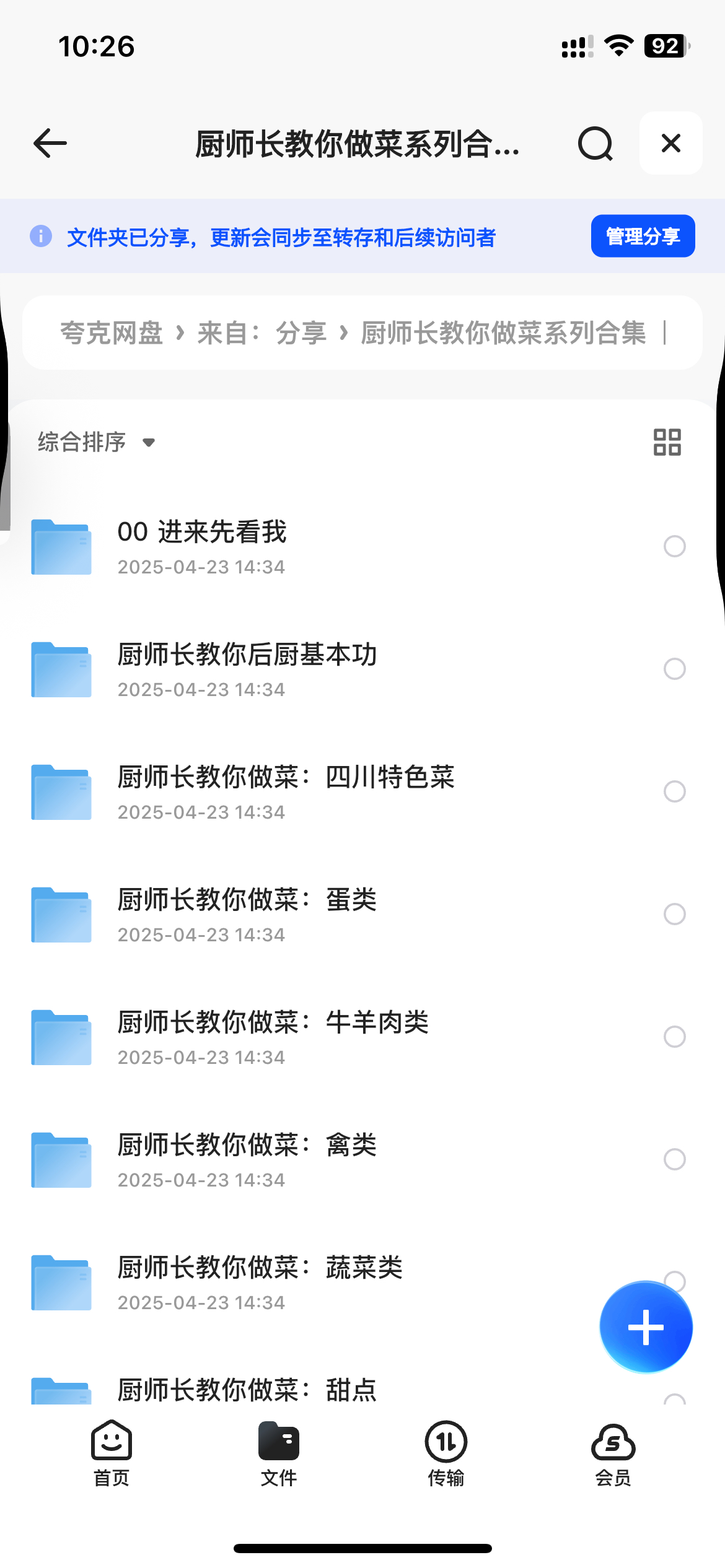Screen dimensions: 725x1568
Task: Open the search magnifier icon
Action: (595, 143)
